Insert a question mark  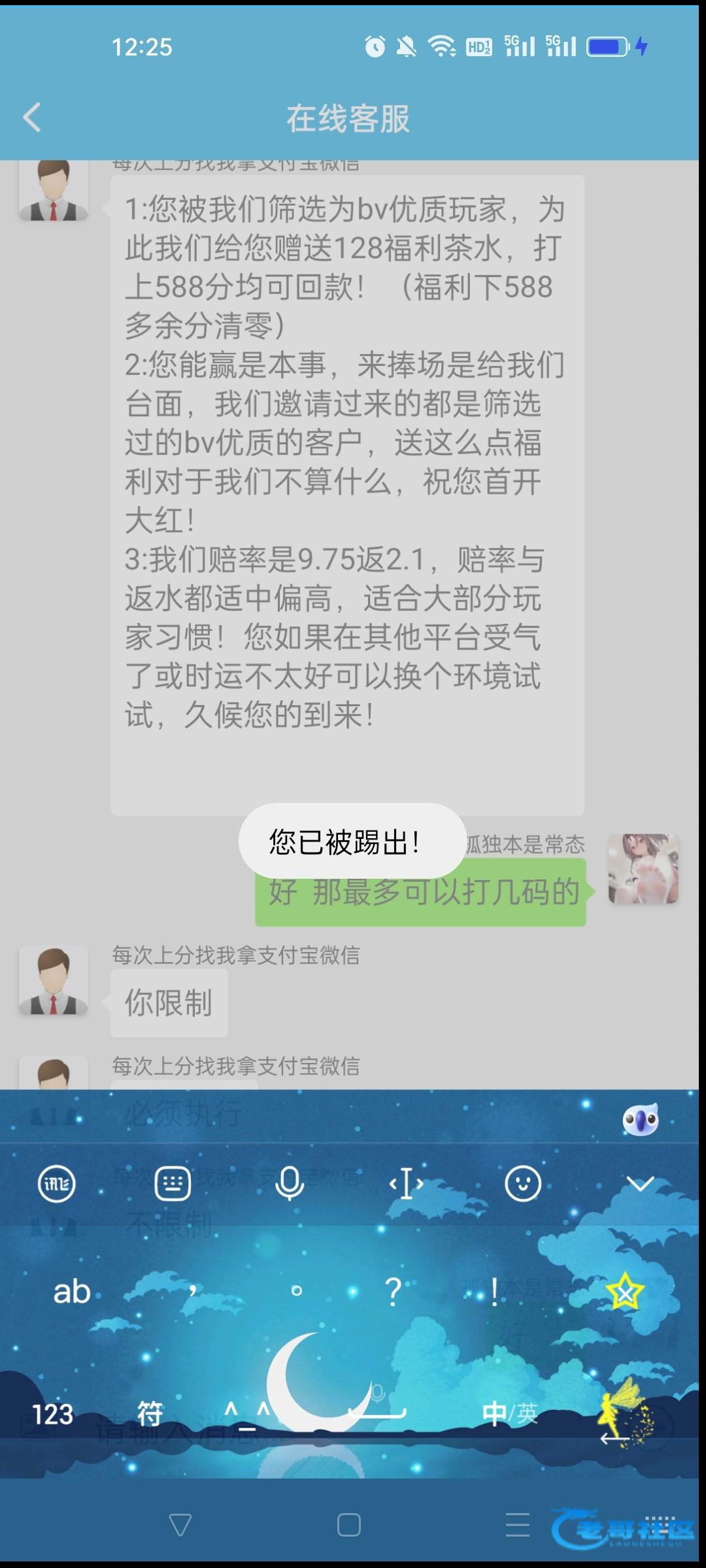click(393, 1292)
